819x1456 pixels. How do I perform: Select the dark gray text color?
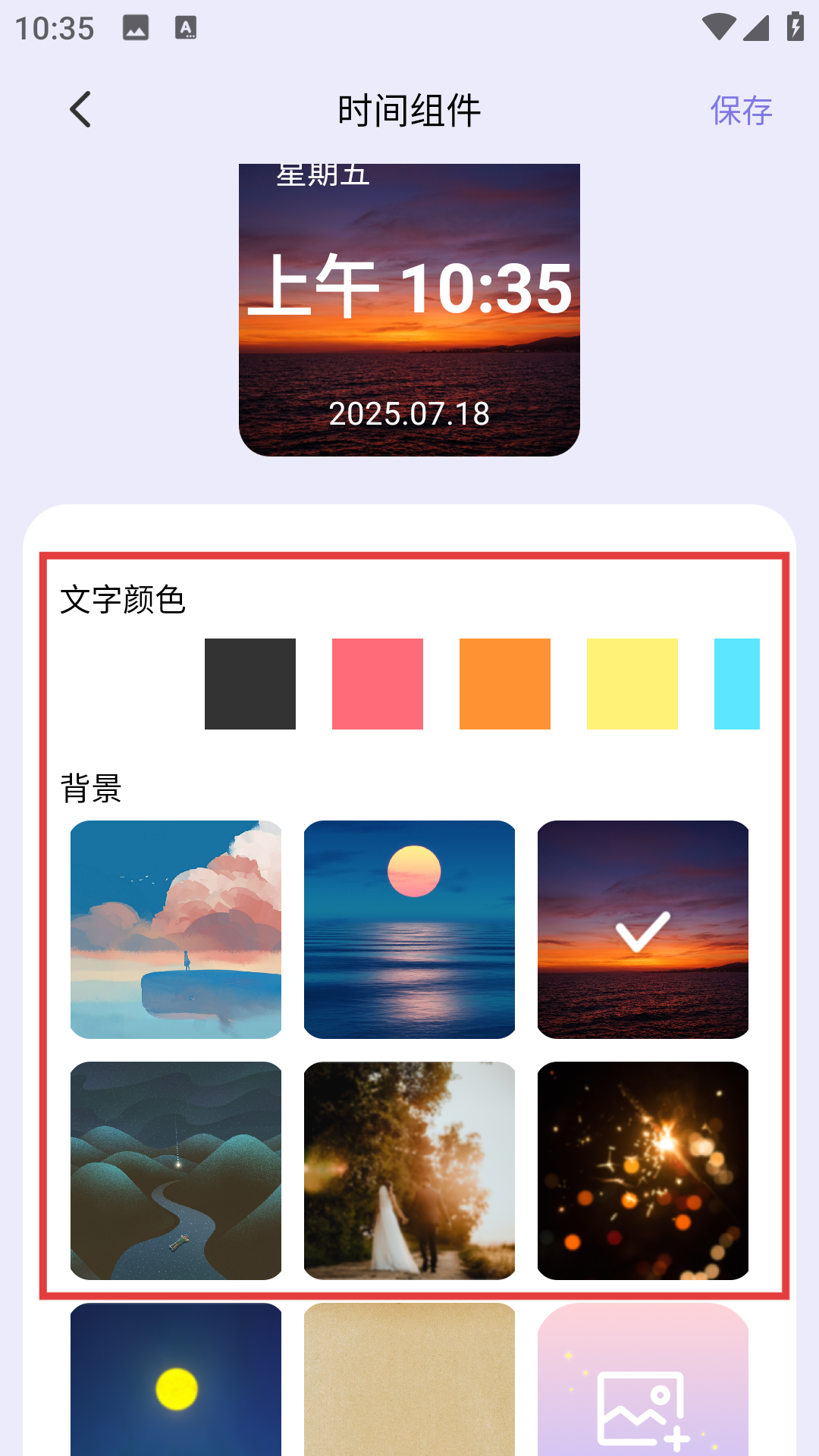click(250, 684)
